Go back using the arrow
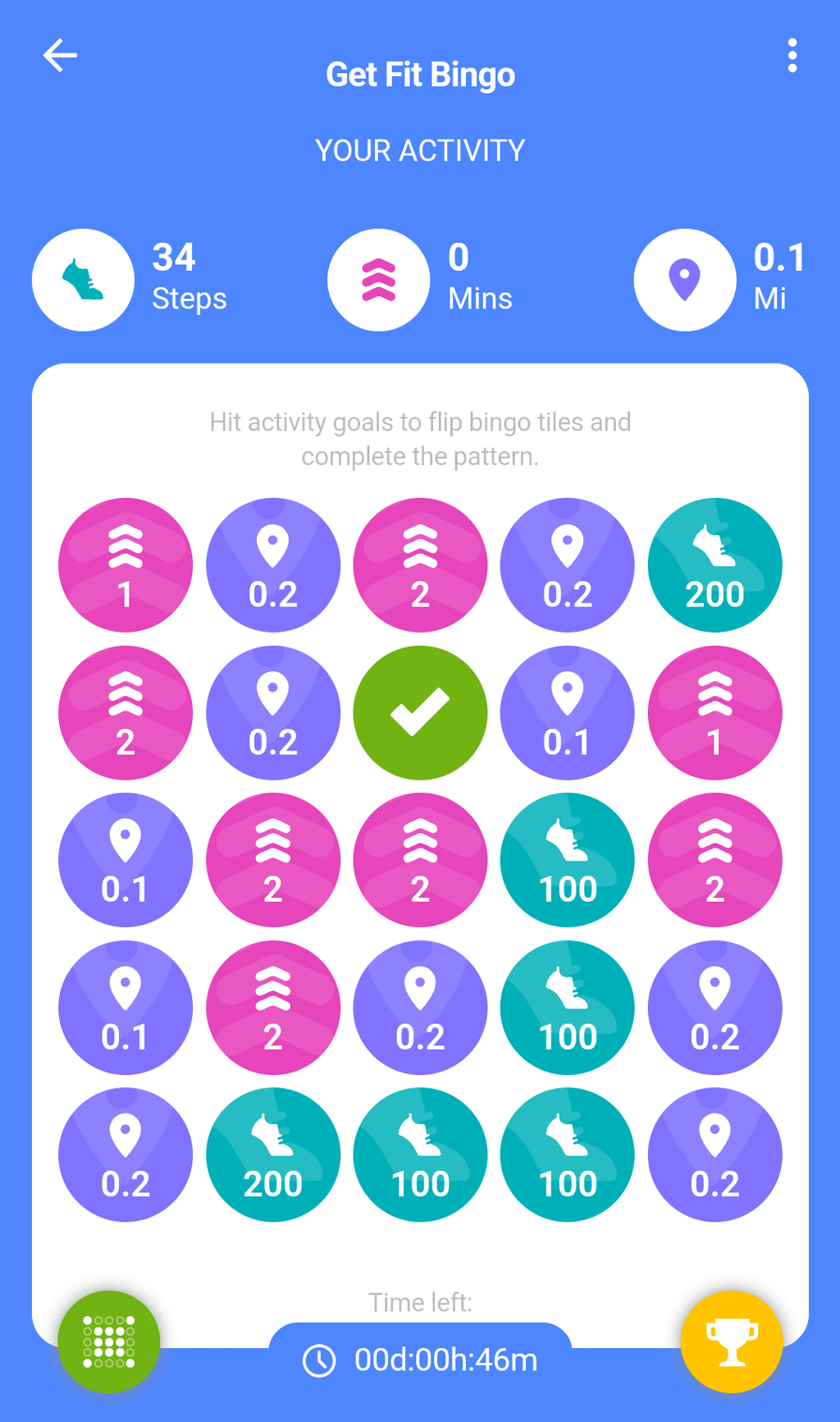 tap(60, 56)
